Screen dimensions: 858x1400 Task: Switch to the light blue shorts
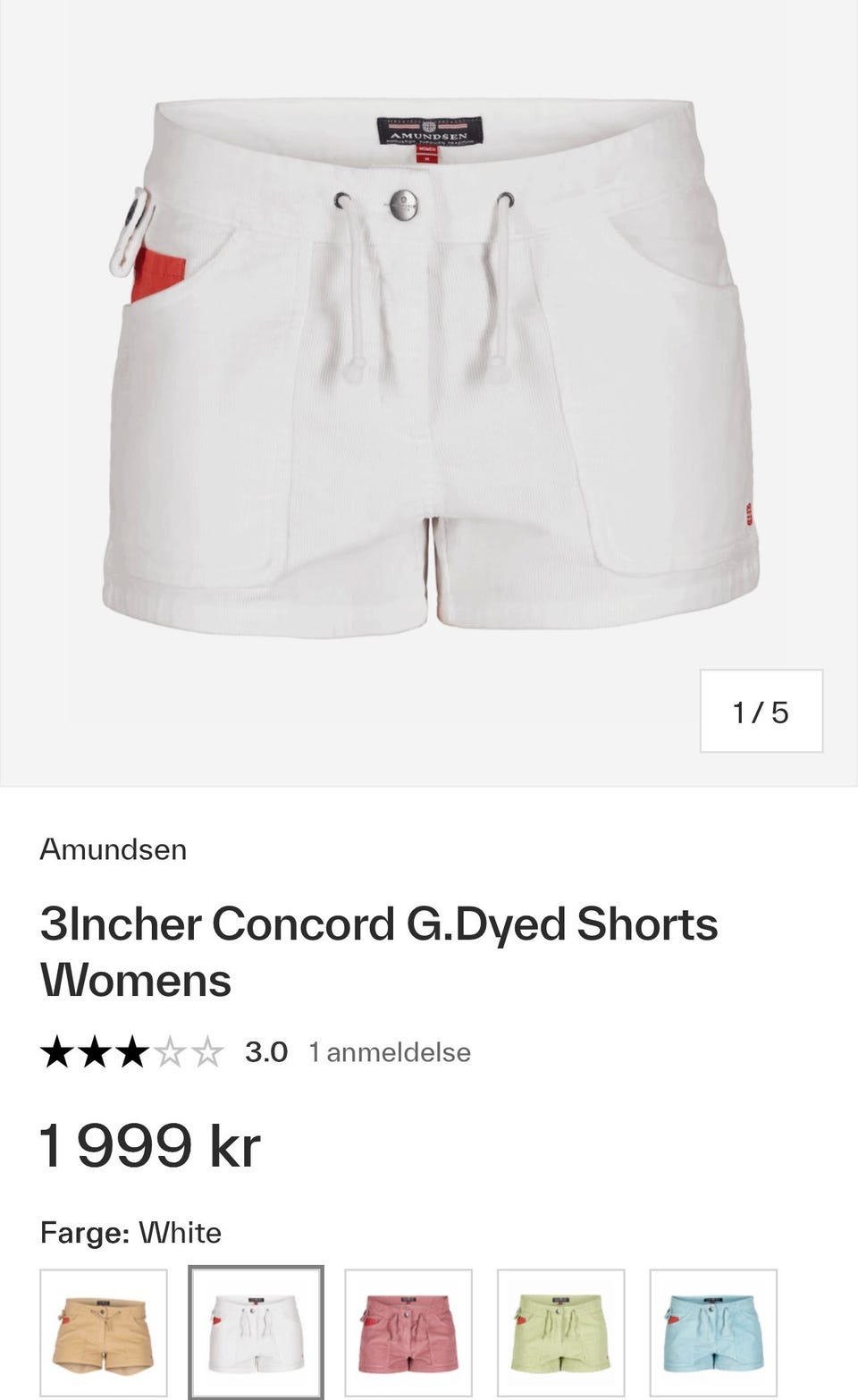tap(713, 1332)
